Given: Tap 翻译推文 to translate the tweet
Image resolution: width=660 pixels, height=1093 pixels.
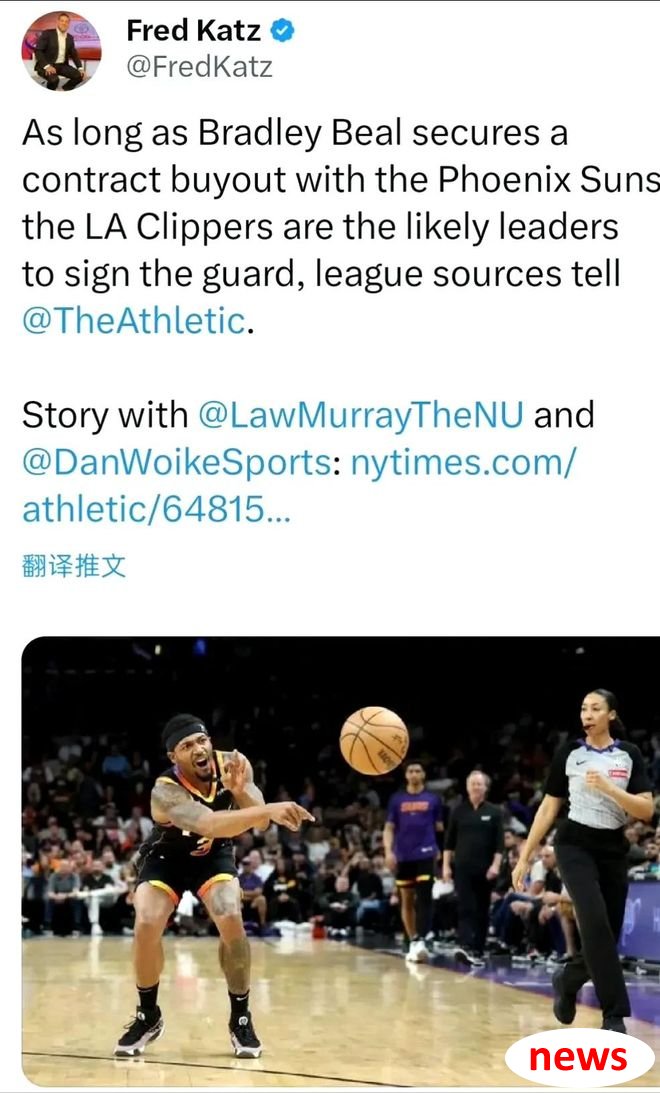Looking at the screenshot, I should point(74,567).
